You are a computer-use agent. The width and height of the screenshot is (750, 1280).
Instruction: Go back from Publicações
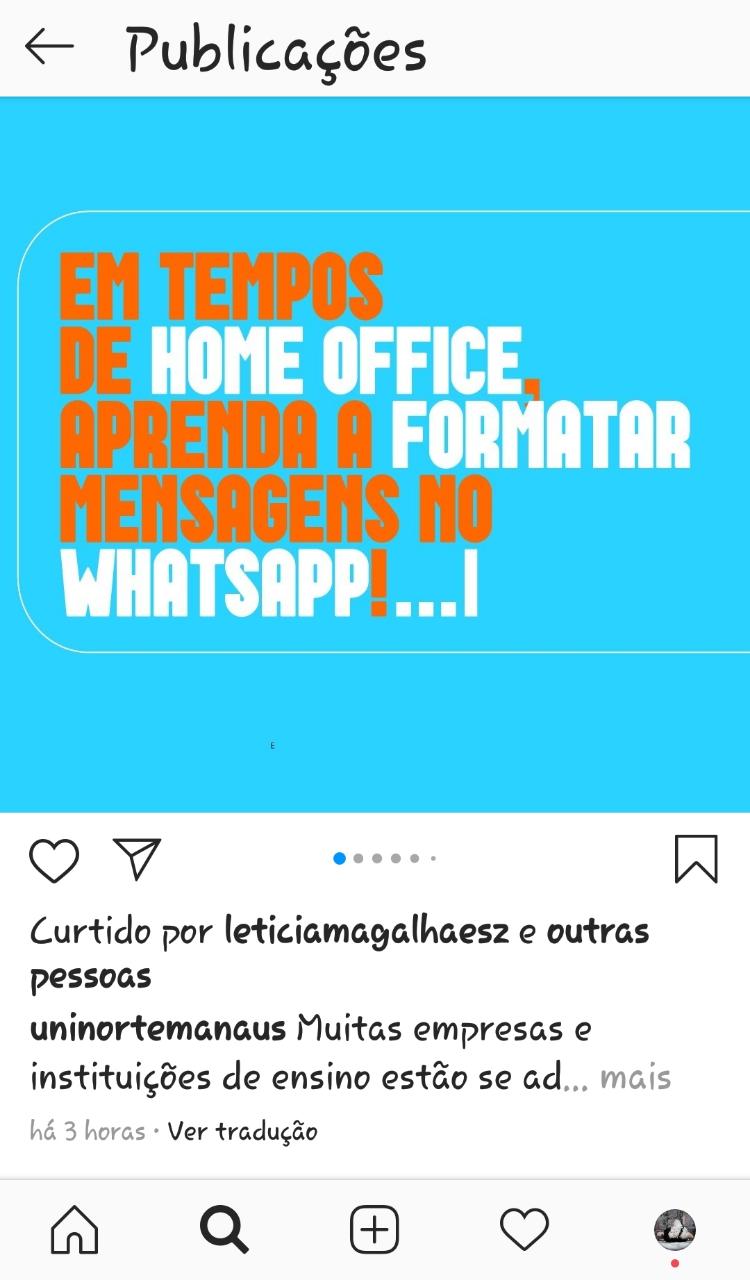click(49, 47)
